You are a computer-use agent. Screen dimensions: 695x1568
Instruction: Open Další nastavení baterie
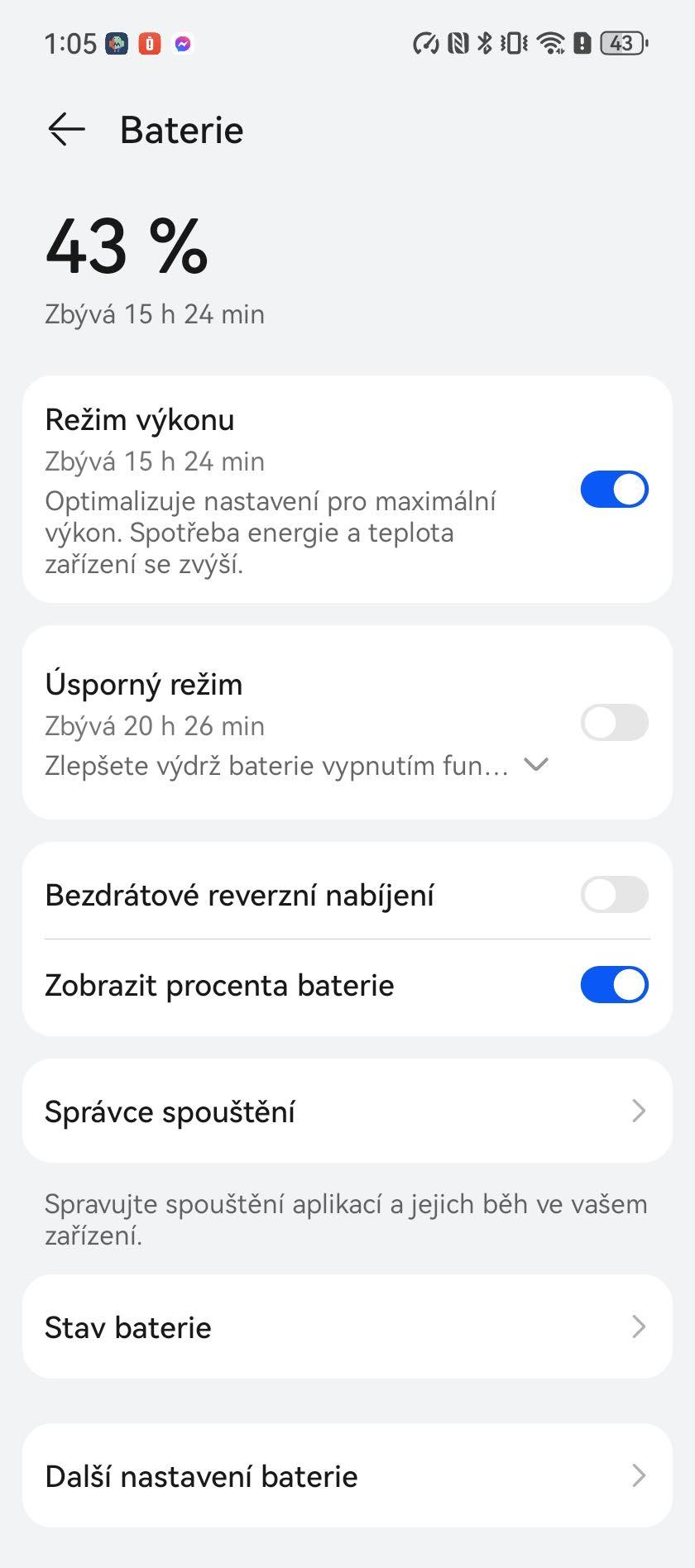347,1476
